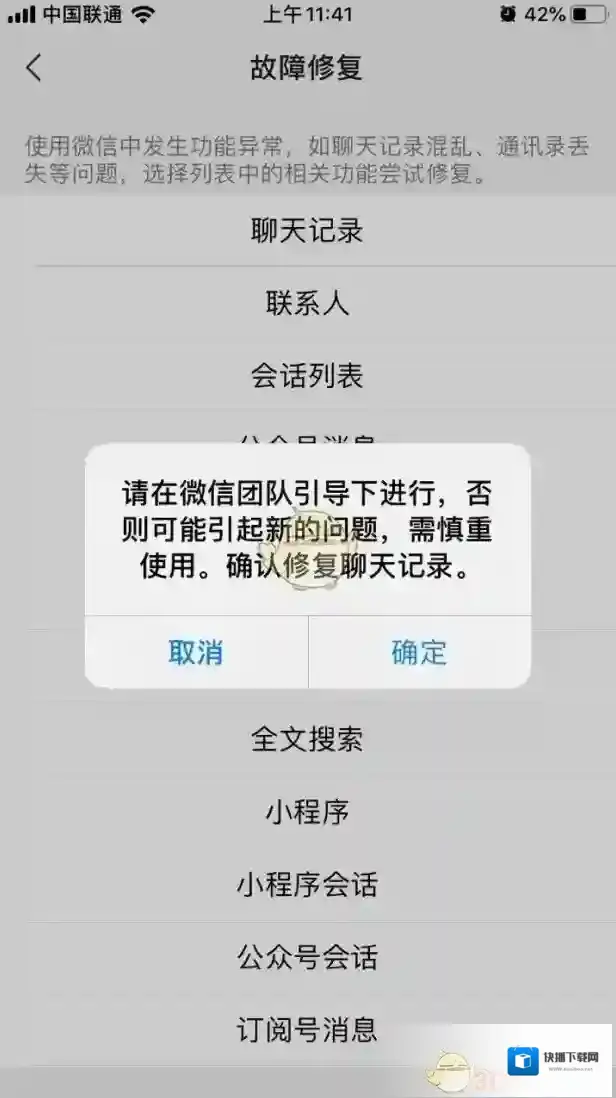Tap 取消 to cancel the repair

[x=196, y=653]
